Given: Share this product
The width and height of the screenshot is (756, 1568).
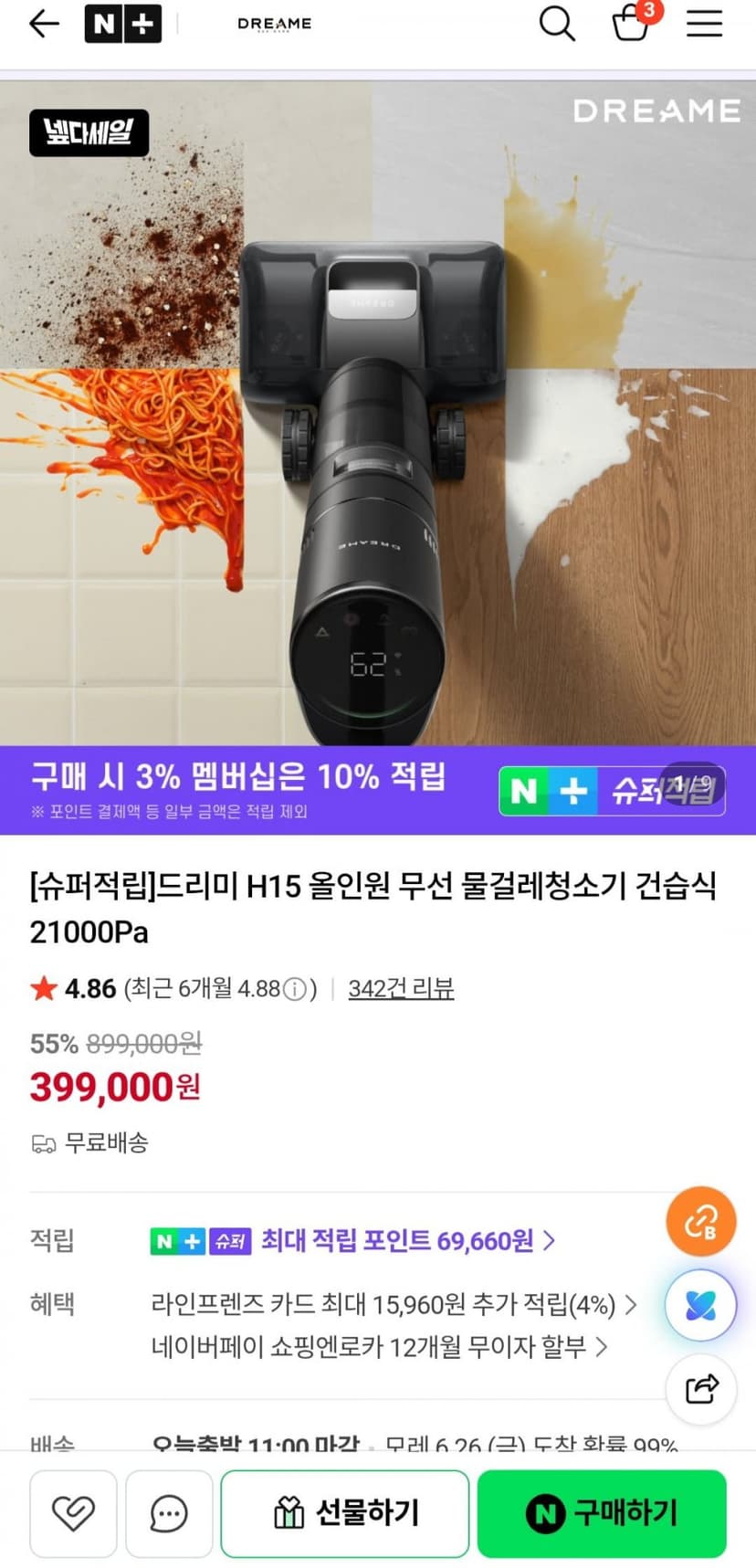Looking at the screenshot, I should [x=700, y=1389].
